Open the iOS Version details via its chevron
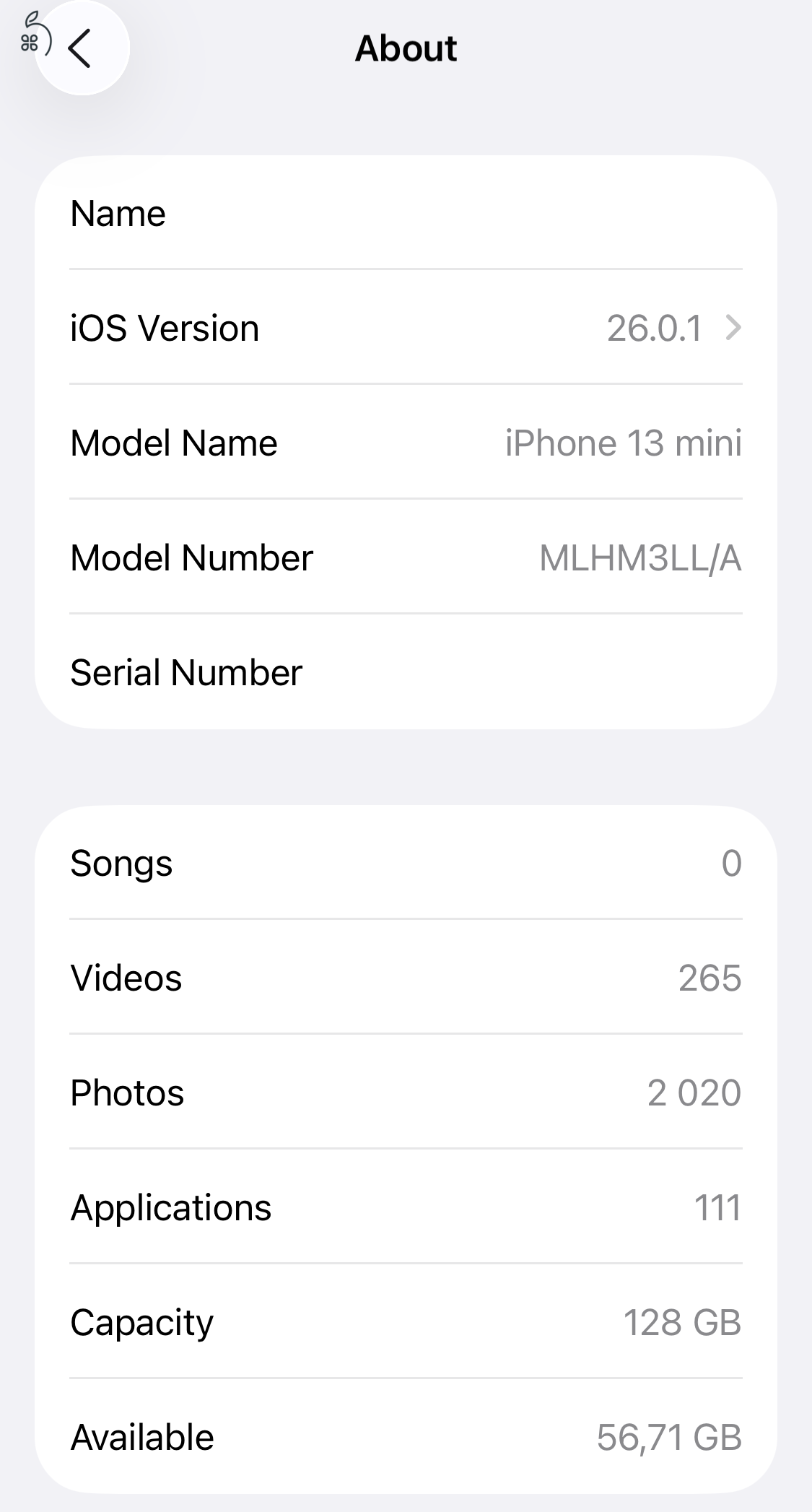Image resolution: width=812 pixels, height=1512 pixels. click(x=733, y=327)
